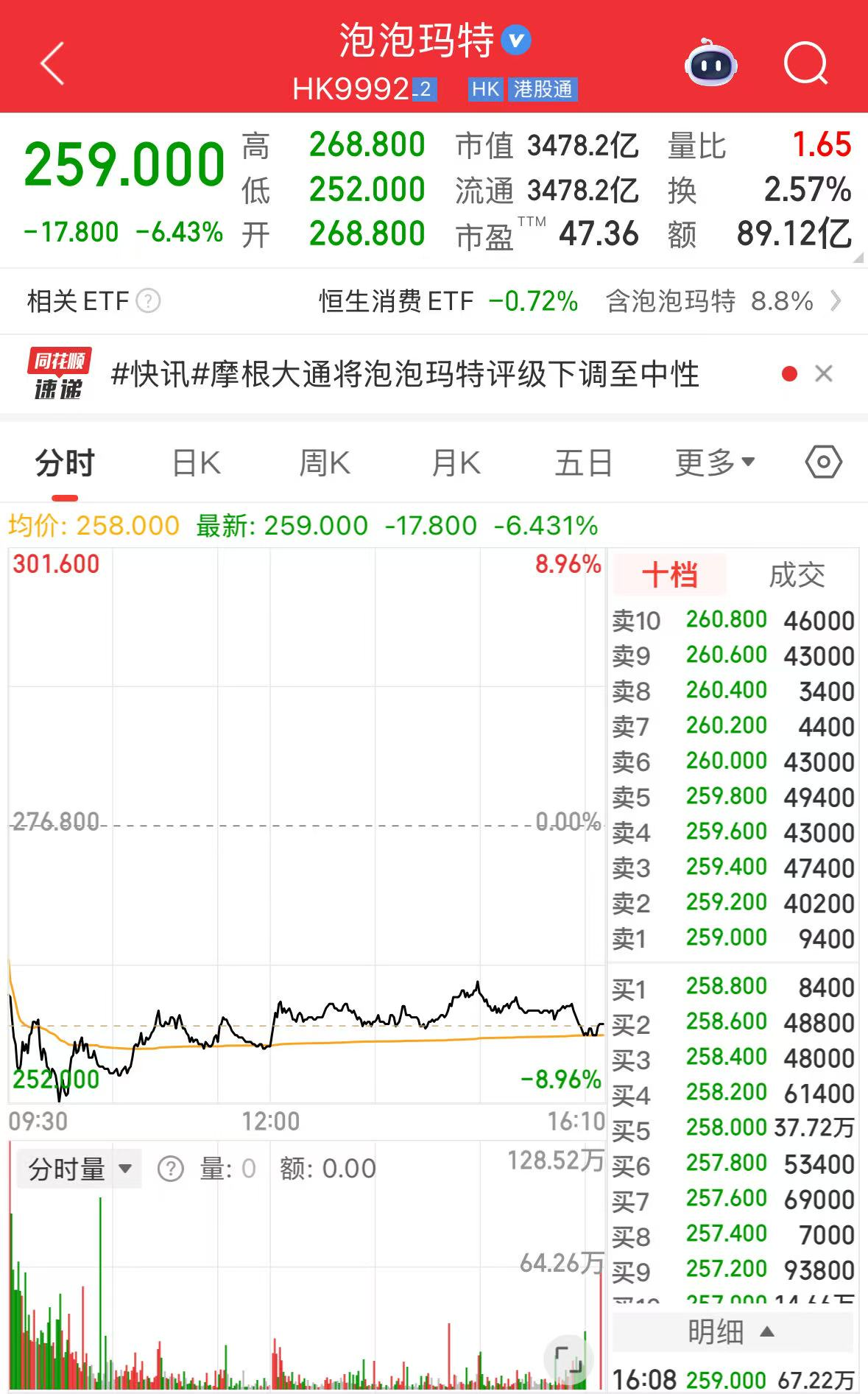This screenshot has width=868, height=1394.
Task: Switch to the 五日 chart tab
Action: click(583, 463)
